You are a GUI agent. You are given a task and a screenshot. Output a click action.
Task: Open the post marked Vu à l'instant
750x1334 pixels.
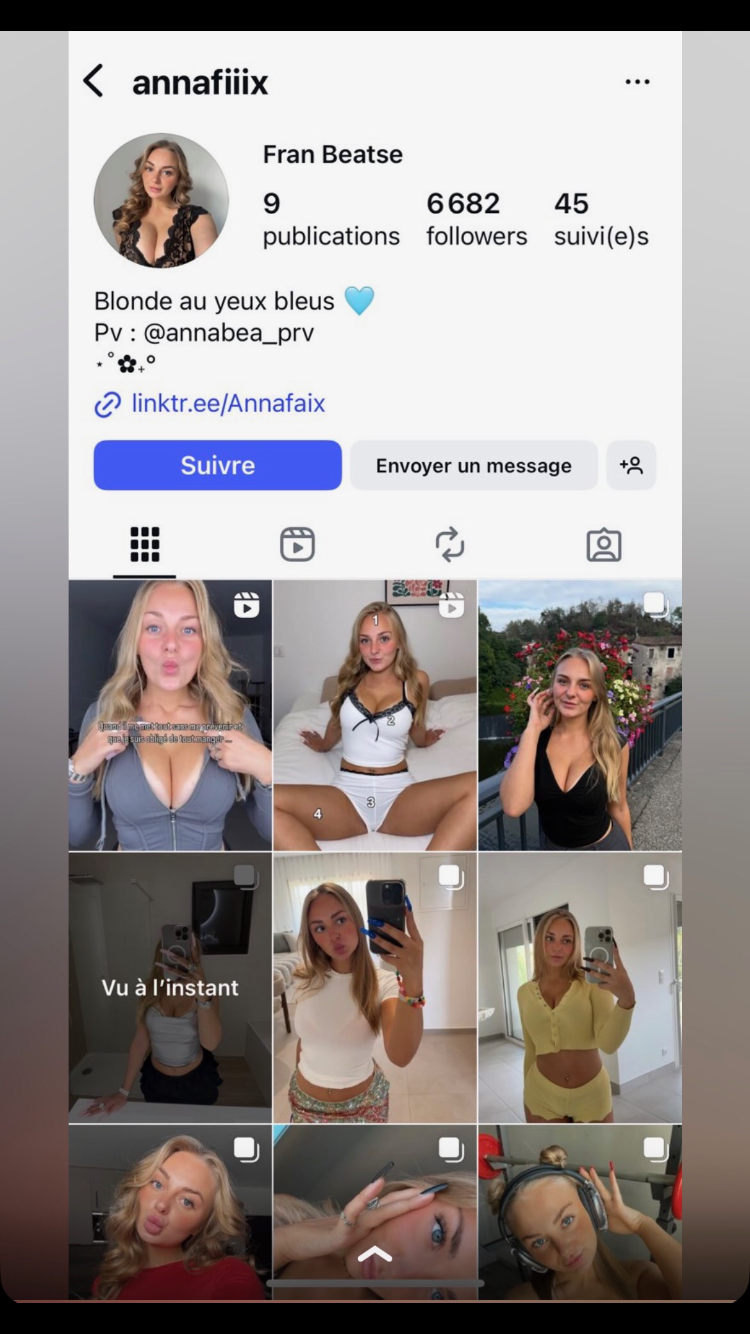170,987
